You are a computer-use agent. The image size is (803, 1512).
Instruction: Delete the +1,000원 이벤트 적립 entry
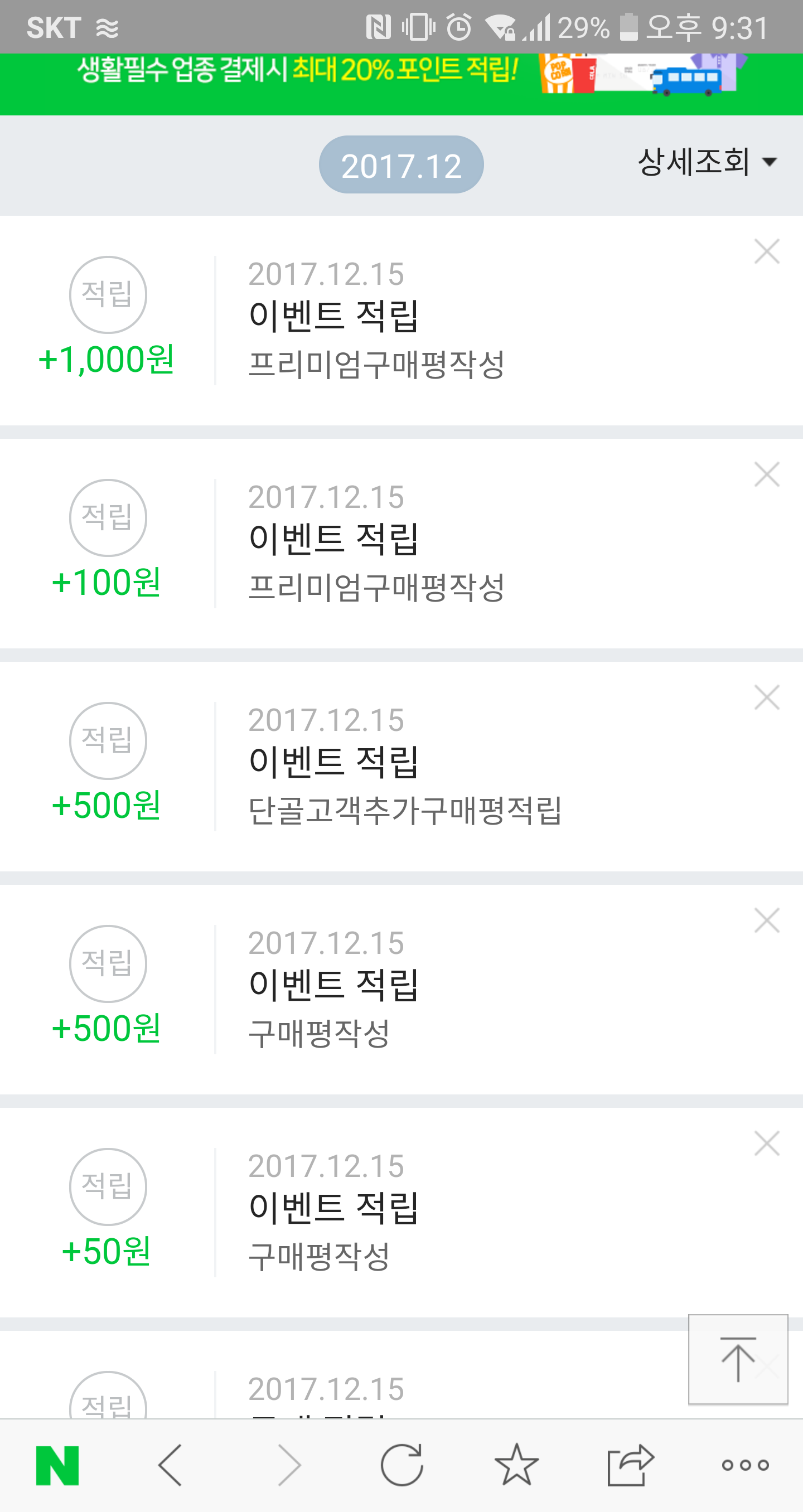[767, 252]
